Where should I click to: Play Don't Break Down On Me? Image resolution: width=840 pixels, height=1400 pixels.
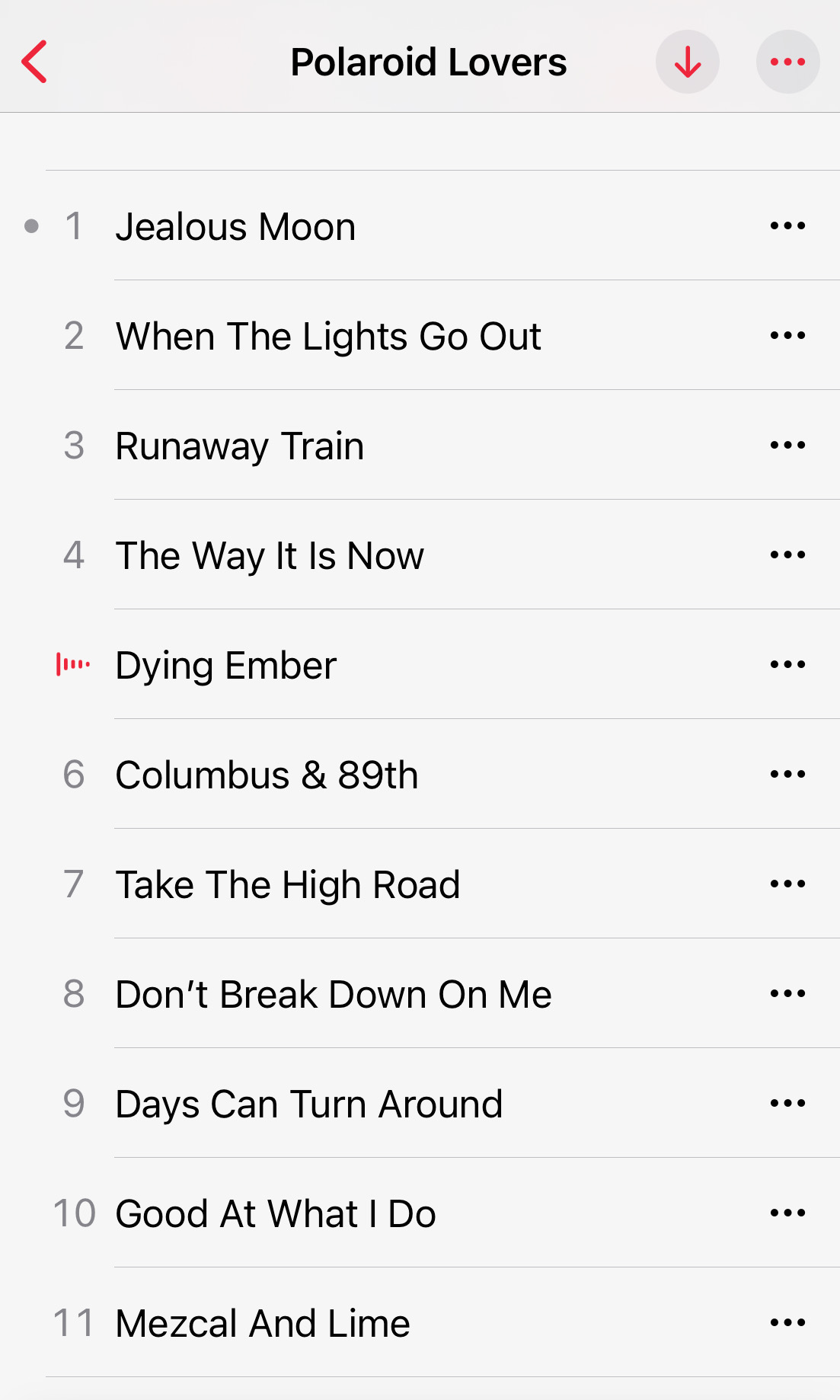click(334, 994)
